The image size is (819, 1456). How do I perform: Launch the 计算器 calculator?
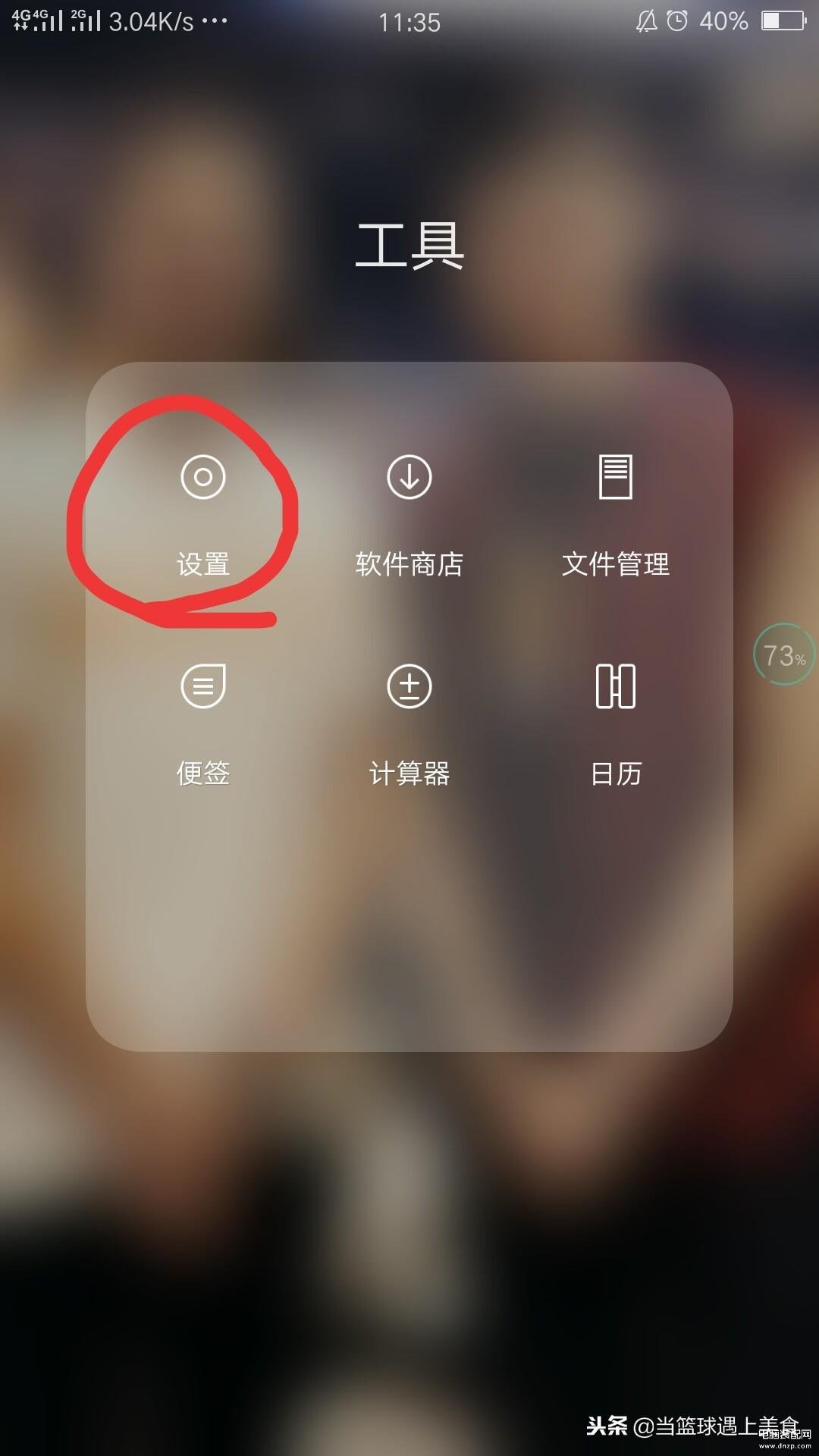coord(409,687)
